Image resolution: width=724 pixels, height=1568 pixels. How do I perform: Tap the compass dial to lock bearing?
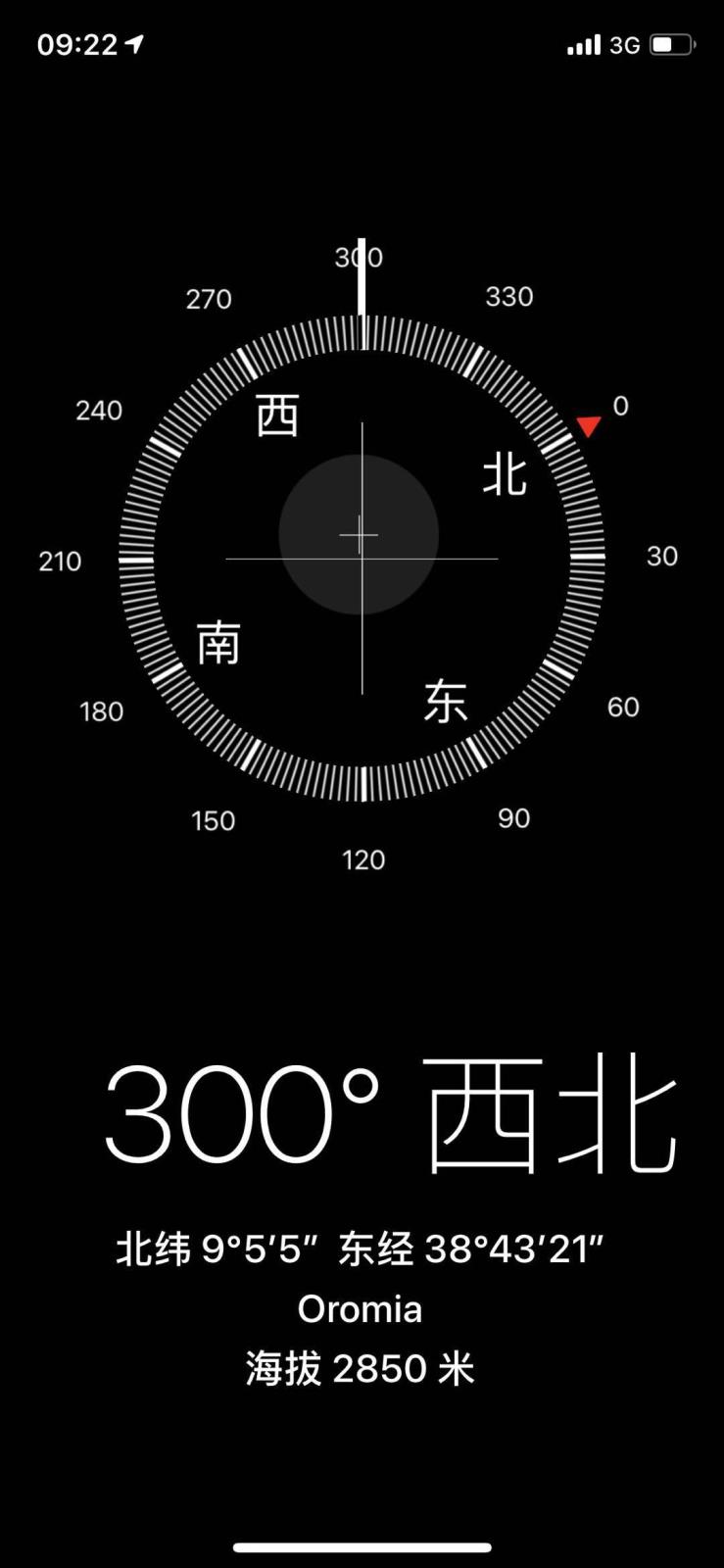tap(362, 559)
